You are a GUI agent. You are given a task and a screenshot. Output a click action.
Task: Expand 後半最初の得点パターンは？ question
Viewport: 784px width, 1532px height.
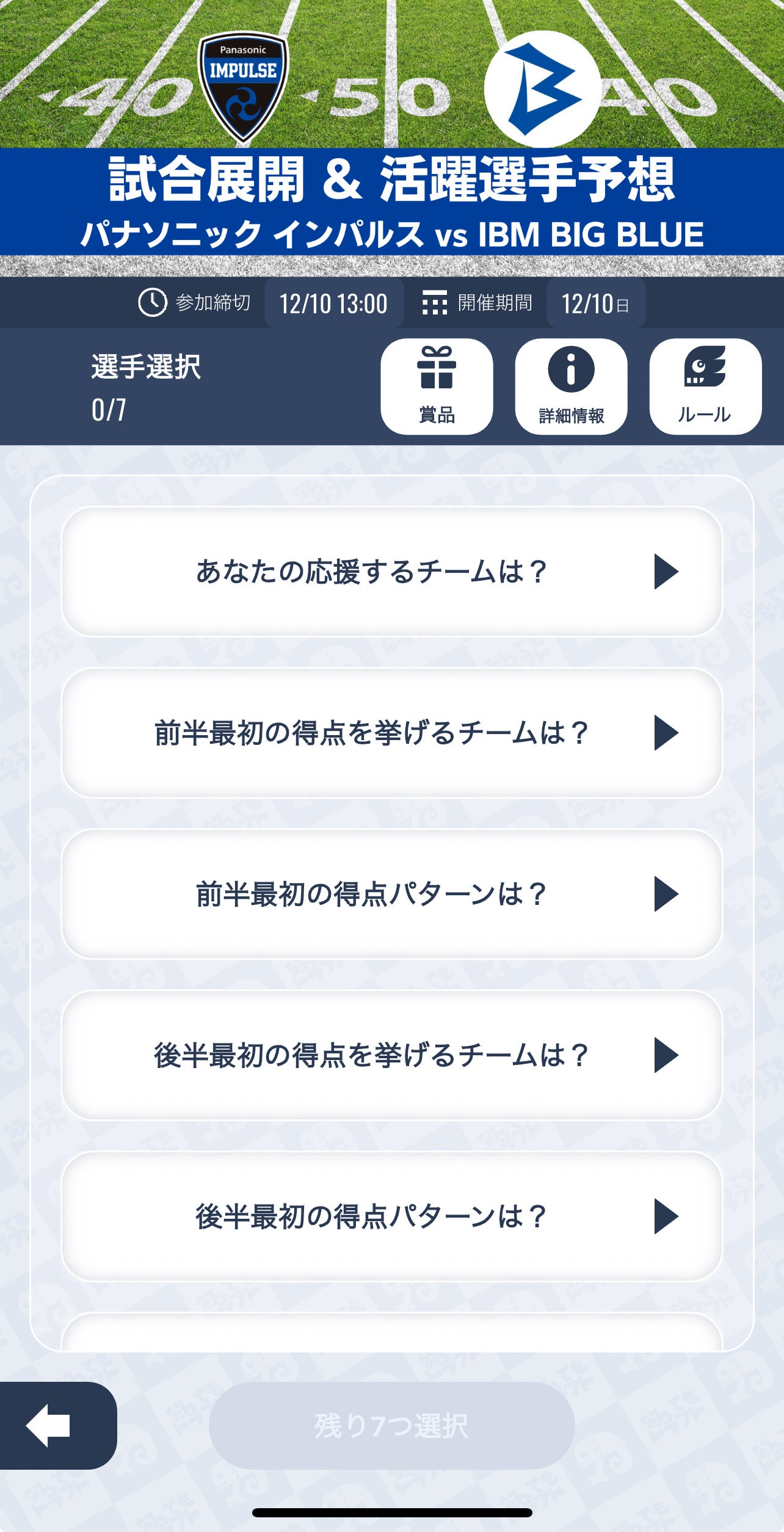[391, 1216]
